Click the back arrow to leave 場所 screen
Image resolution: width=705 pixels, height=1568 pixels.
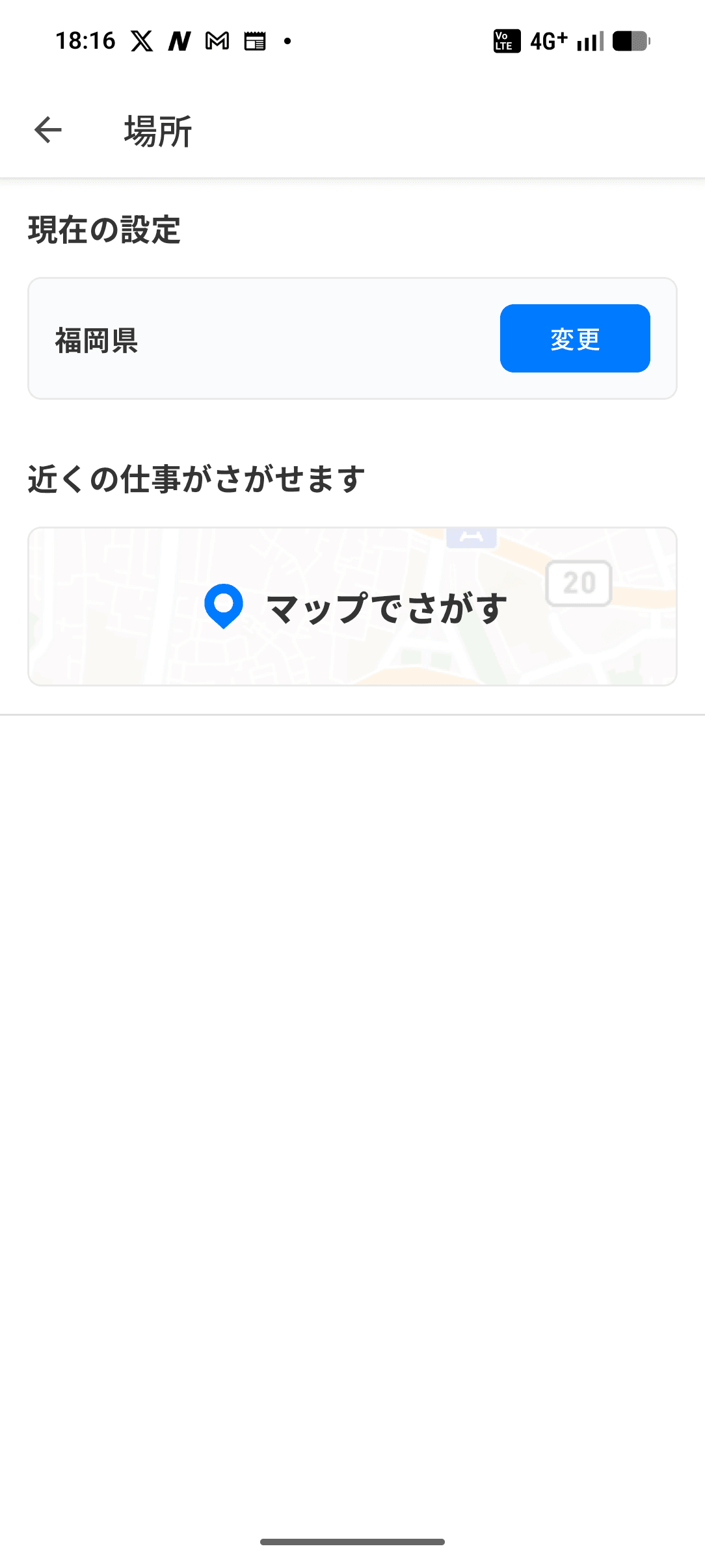47,131
